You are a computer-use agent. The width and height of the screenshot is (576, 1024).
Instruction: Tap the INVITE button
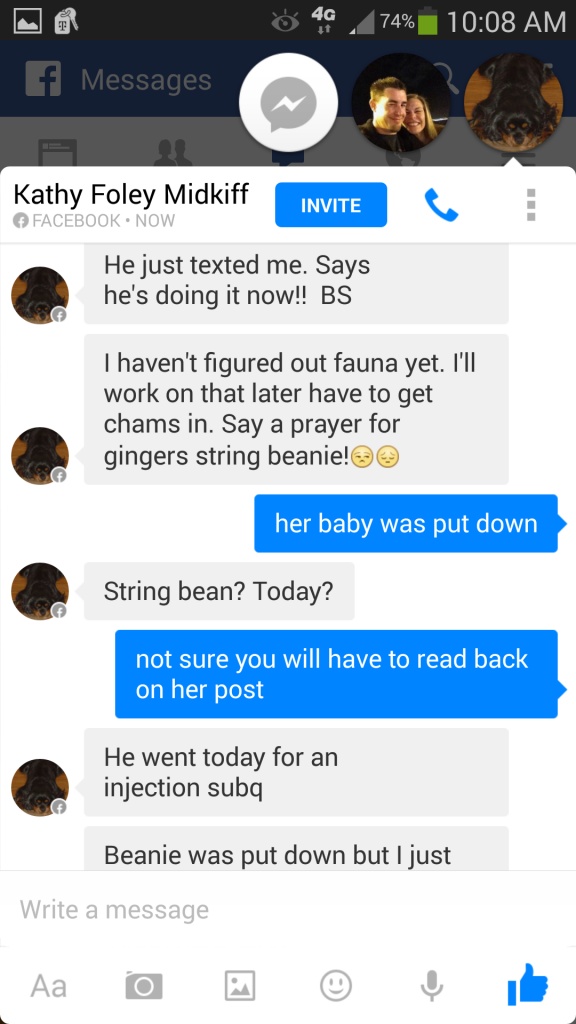330,205
